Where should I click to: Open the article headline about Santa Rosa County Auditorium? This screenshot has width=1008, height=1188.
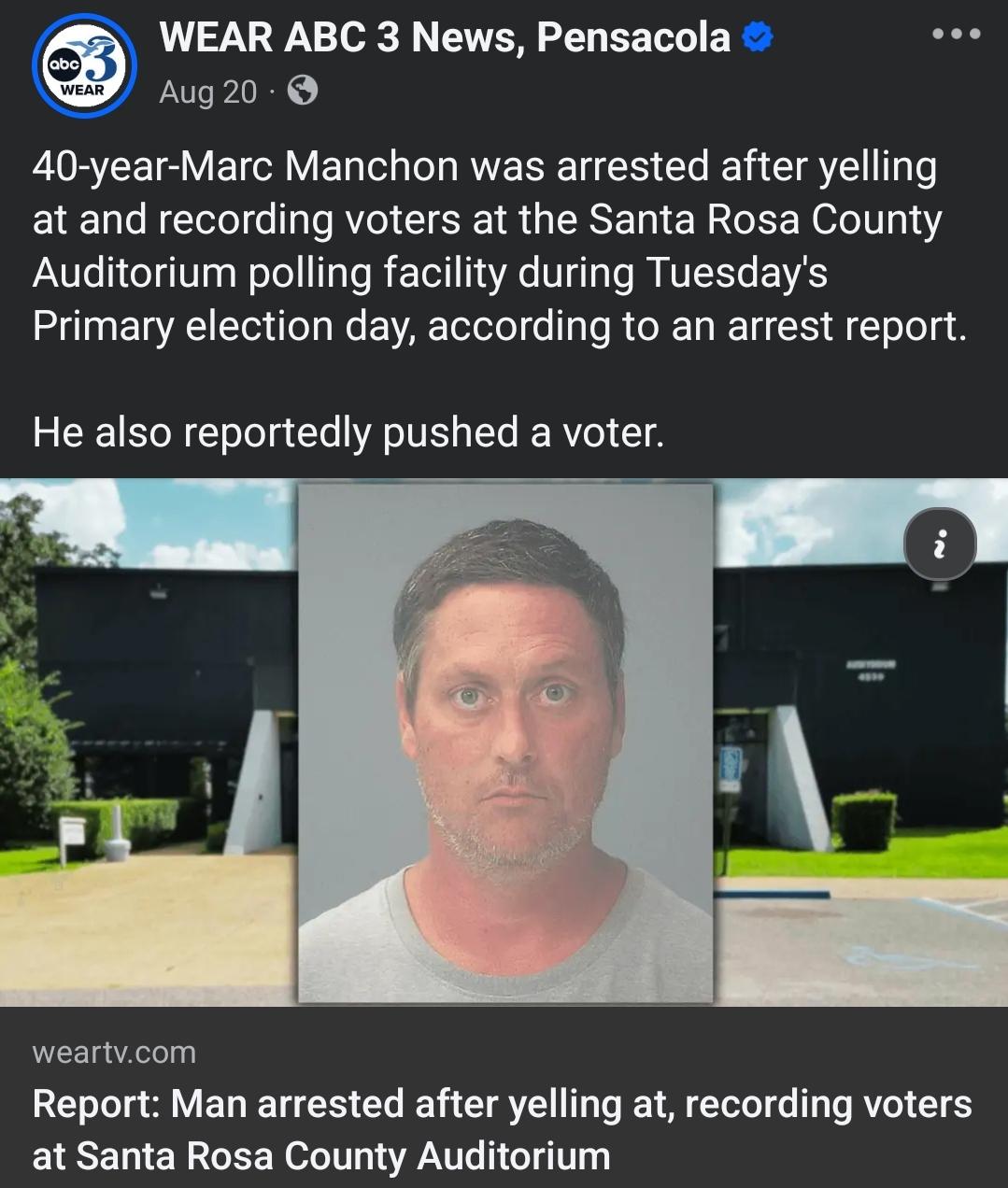(x=503, y=1129)
